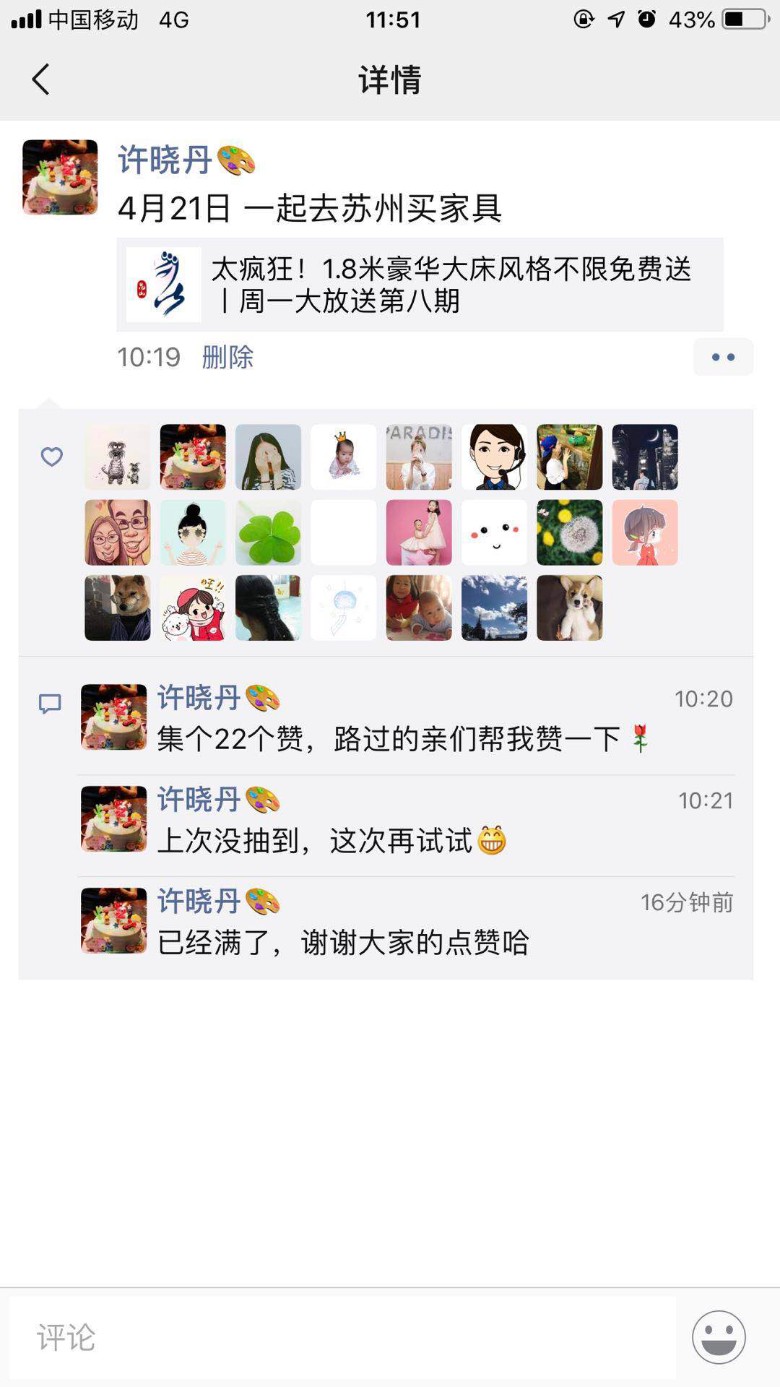Screen dimensions: 780x1387
Task: Open the like/comment two-dot menu
Action: (723, 357)
